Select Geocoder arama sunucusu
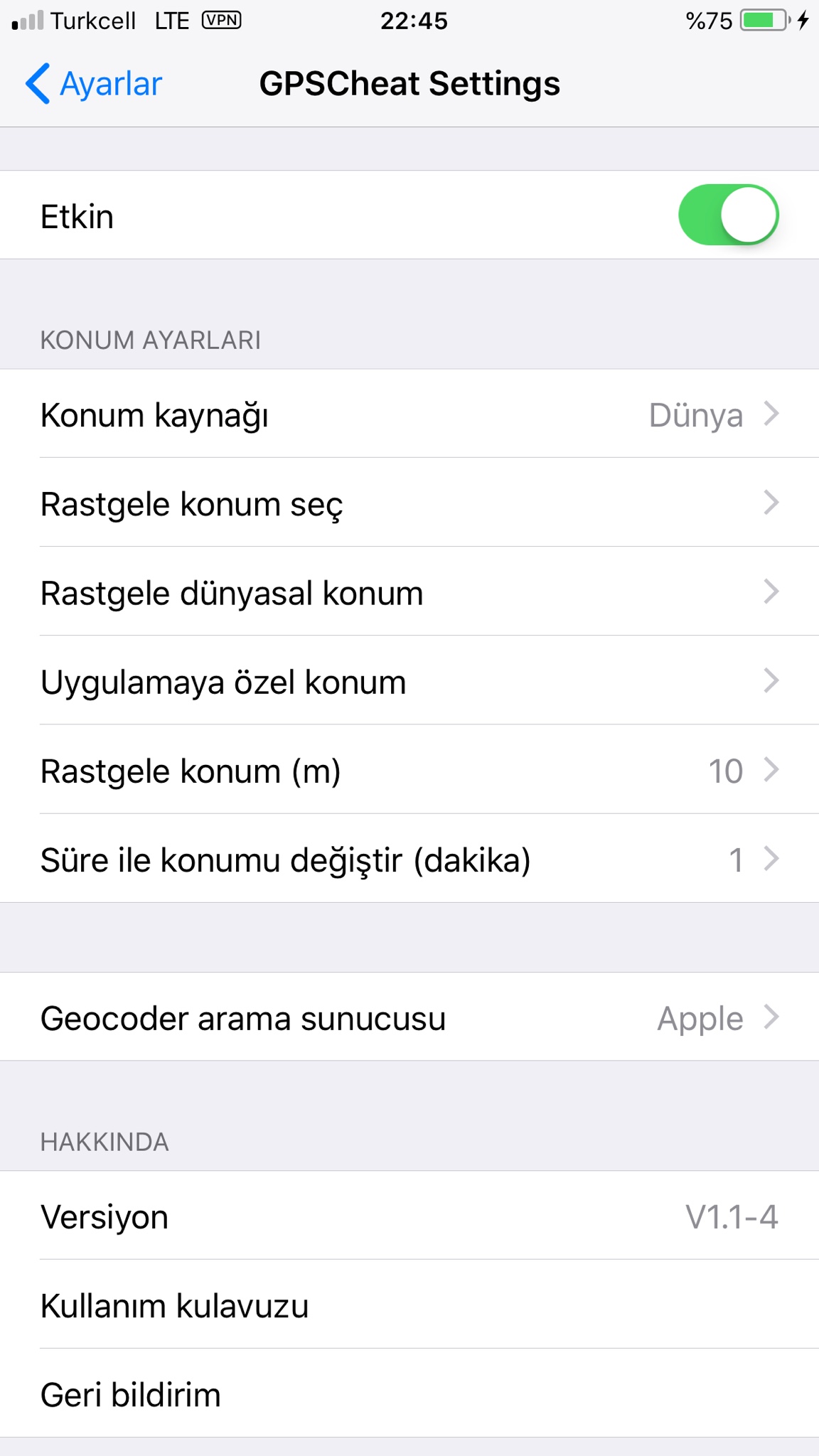Screen dimensions: 819x1456 point(409,1017)
